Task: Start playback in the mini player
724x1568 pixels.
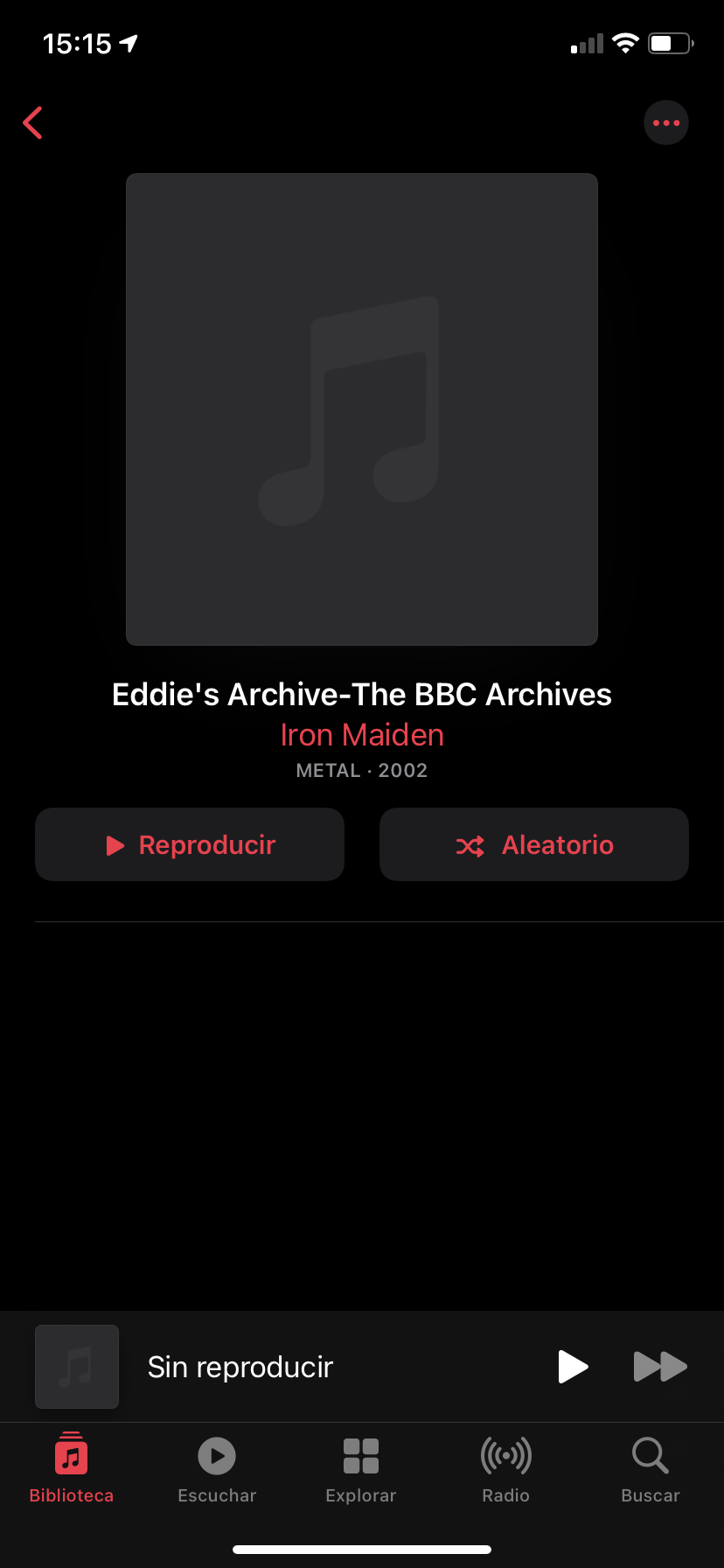Action: [x=573, y=1367]
